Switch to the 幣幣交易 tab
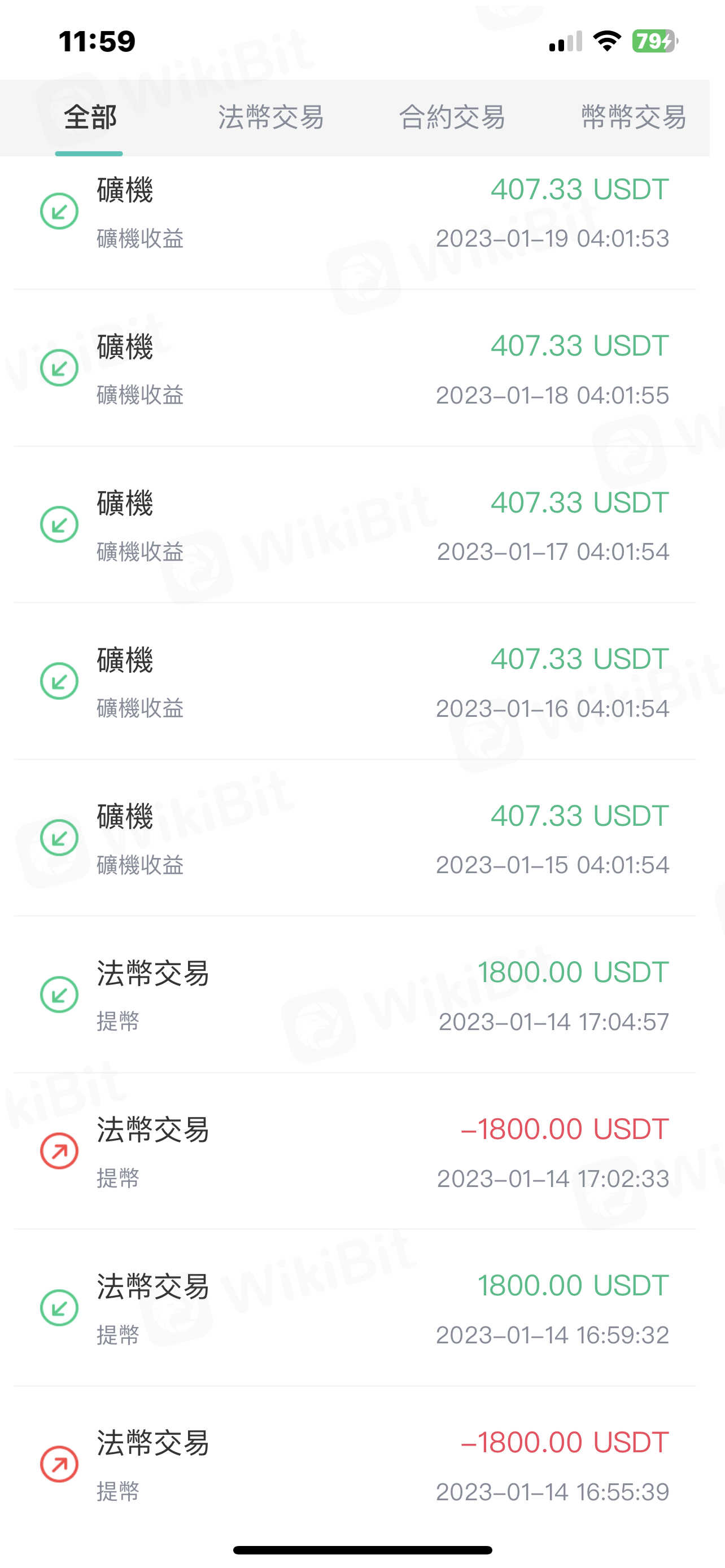725x1568 pixels. pos(633,117)
